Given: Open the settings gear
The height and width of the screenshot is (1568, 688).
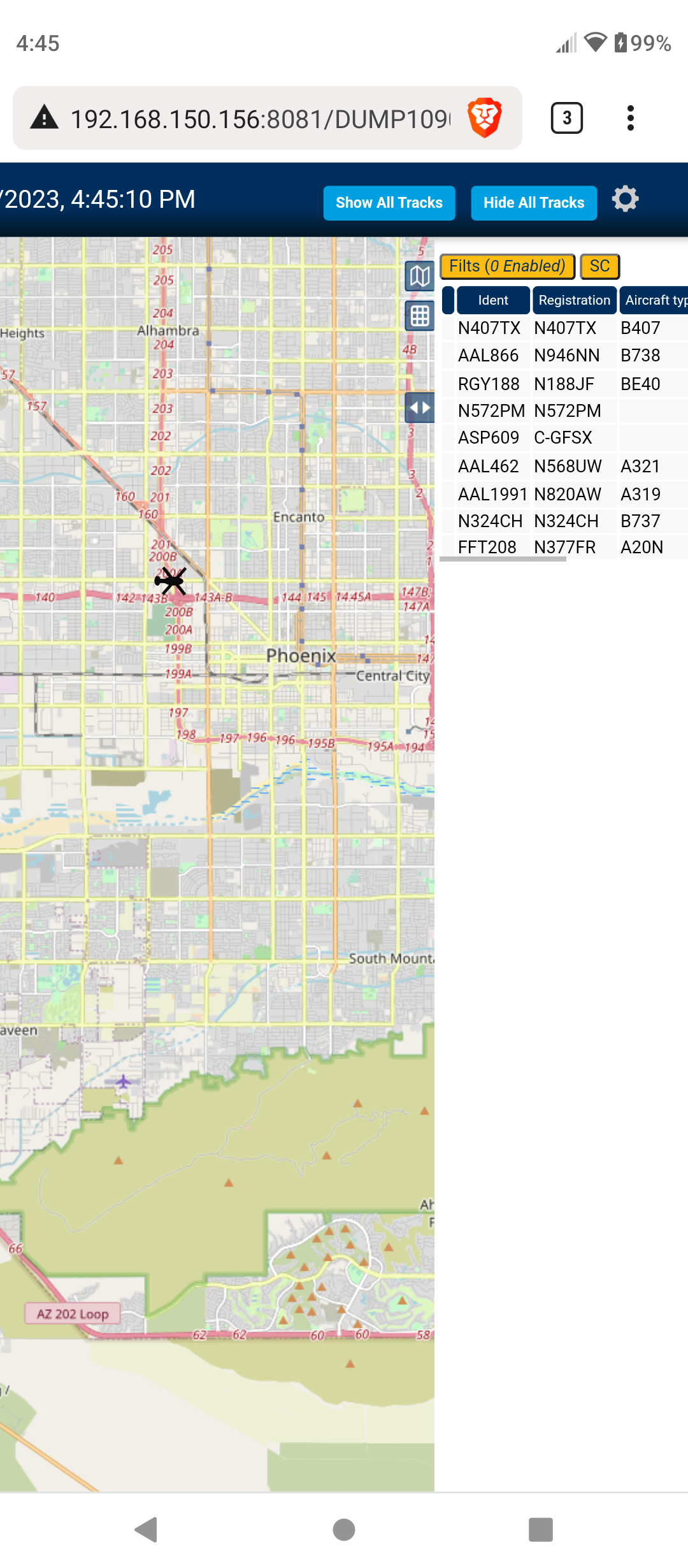Looking at the screenshot, I should pyautogui.click(x=625, y=199).
